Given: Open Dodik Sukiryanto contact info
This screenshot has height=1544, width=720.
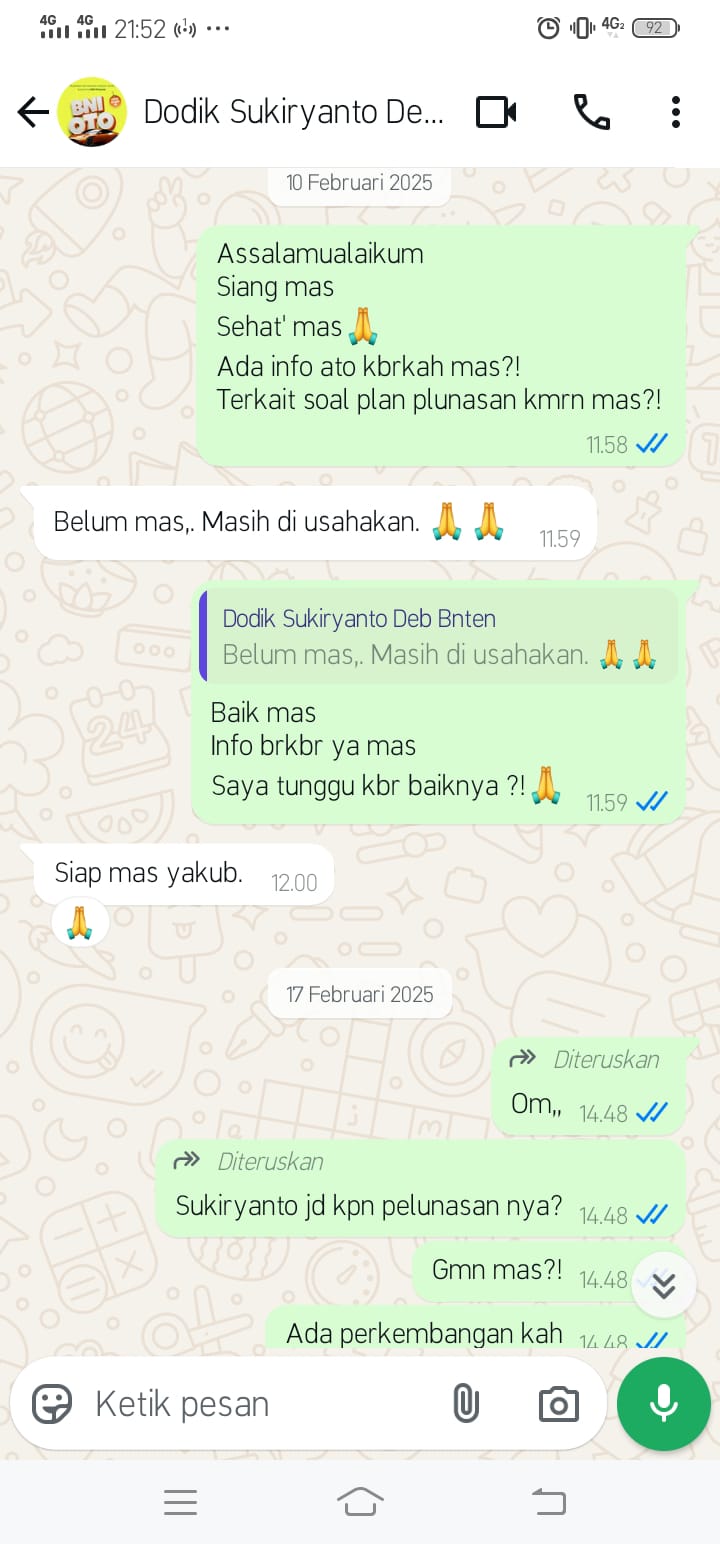Looking at the screenshot, I should click(293, 112).
